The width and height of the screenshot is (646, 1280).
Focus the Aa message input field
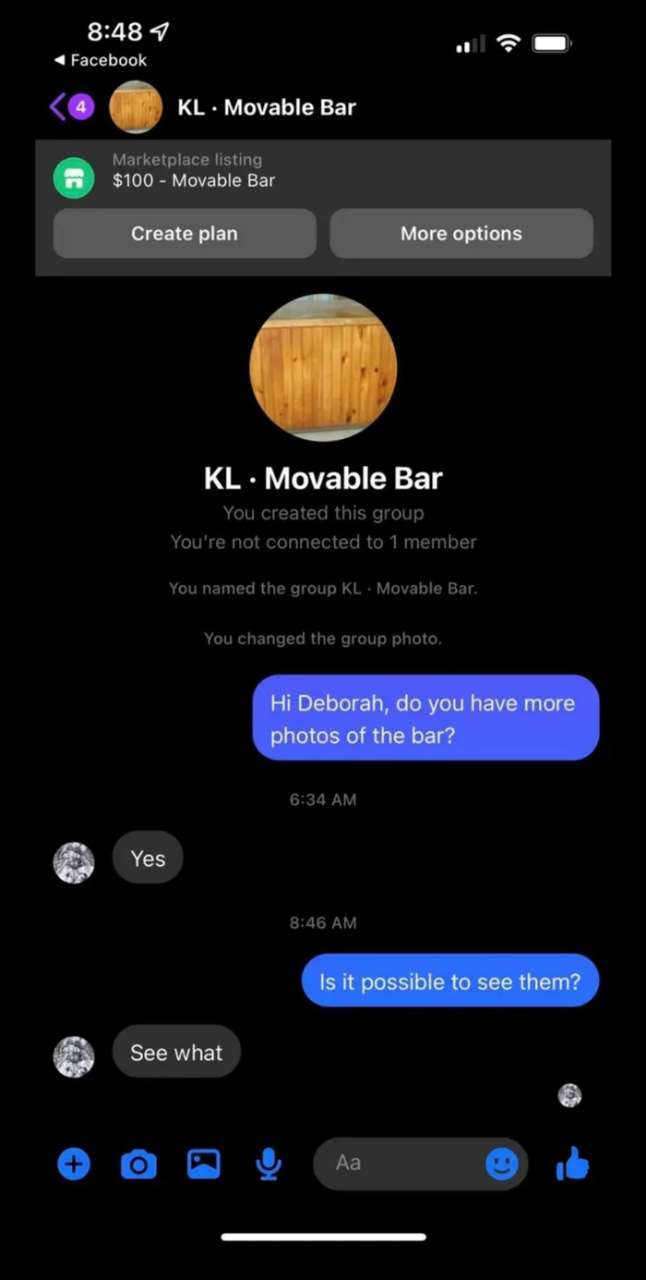[399, 1163]
